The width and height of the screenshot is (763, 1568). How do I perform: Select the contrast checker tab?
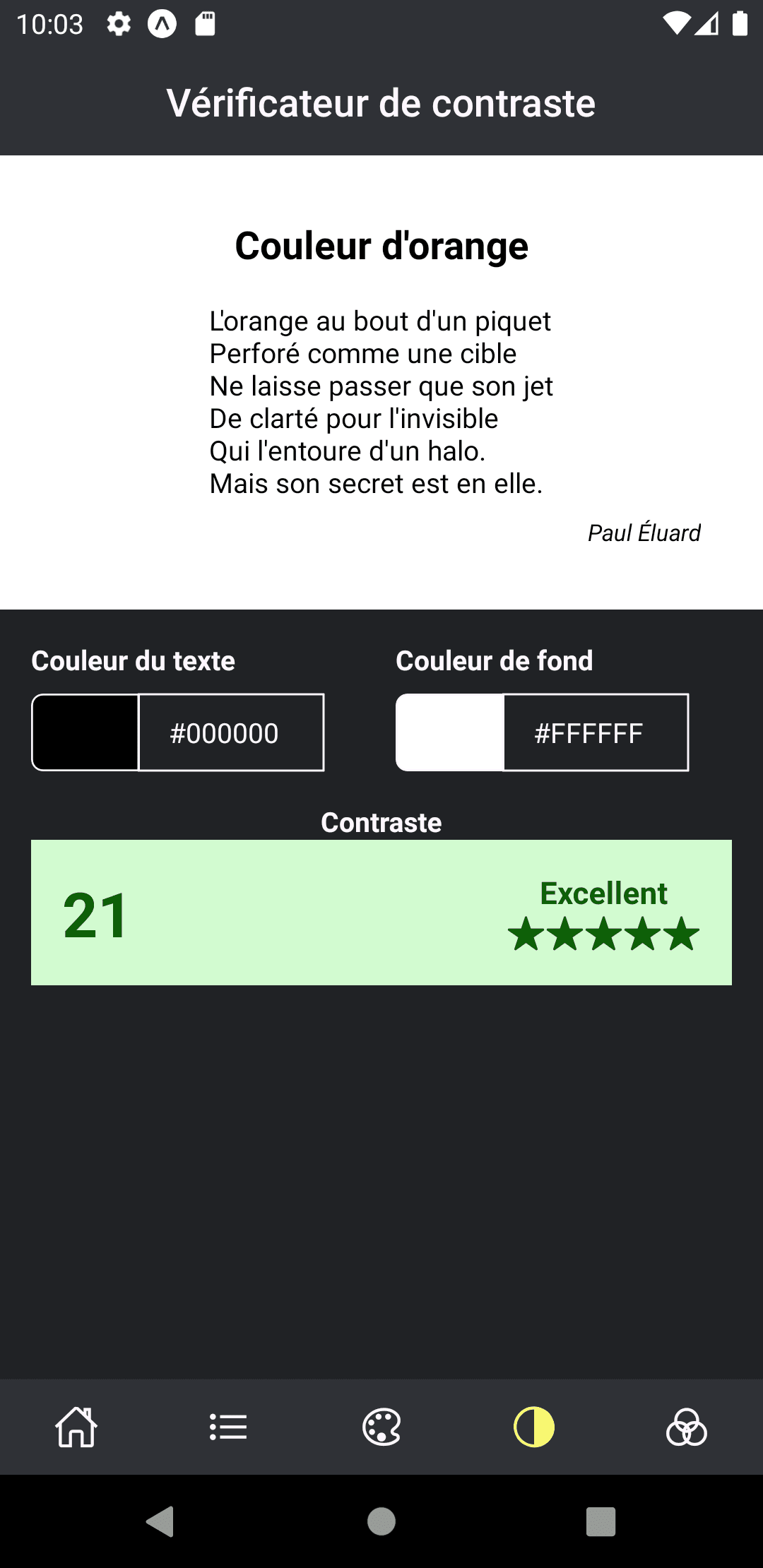coord(534,1427)
